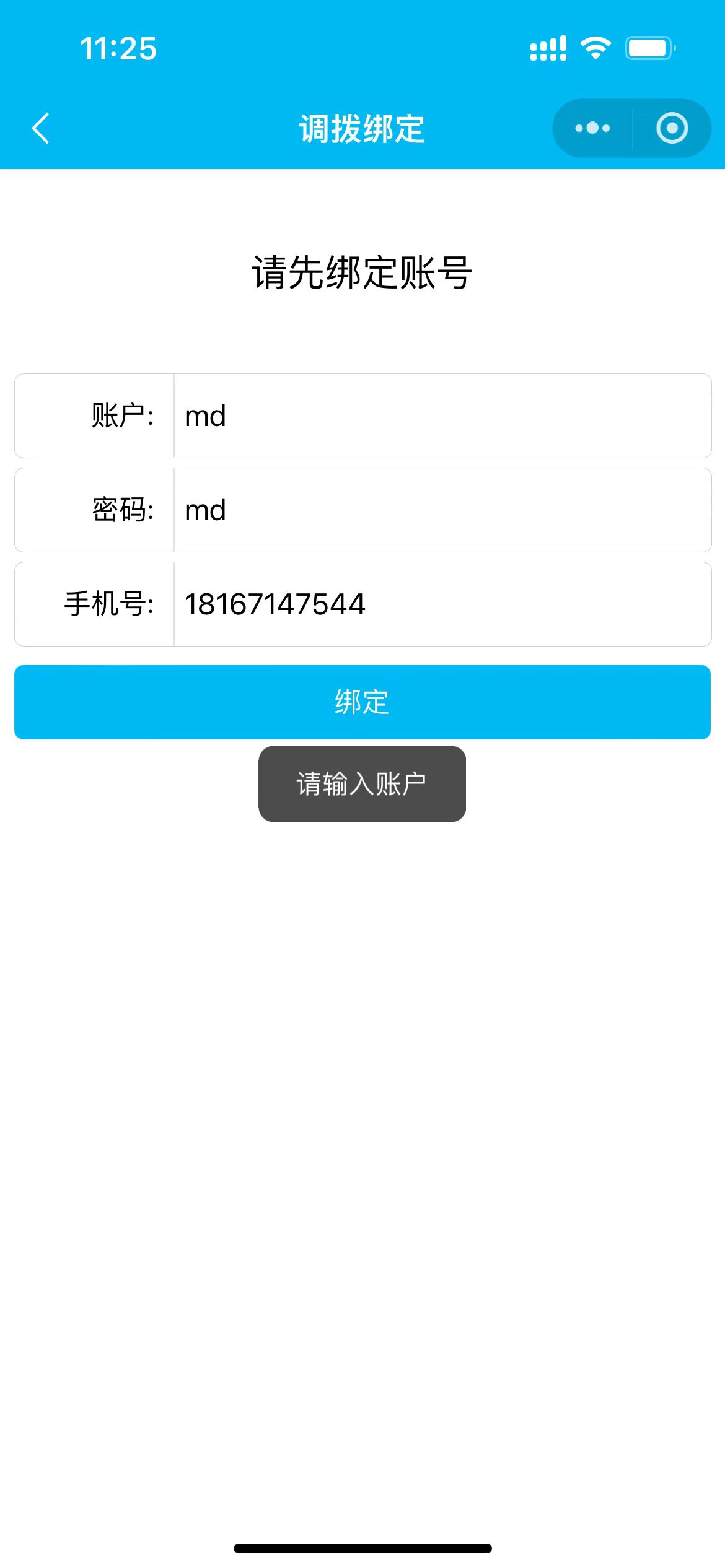Open the mini program more-options menu
Viewport: 725px width, 1568px height.
592,128
